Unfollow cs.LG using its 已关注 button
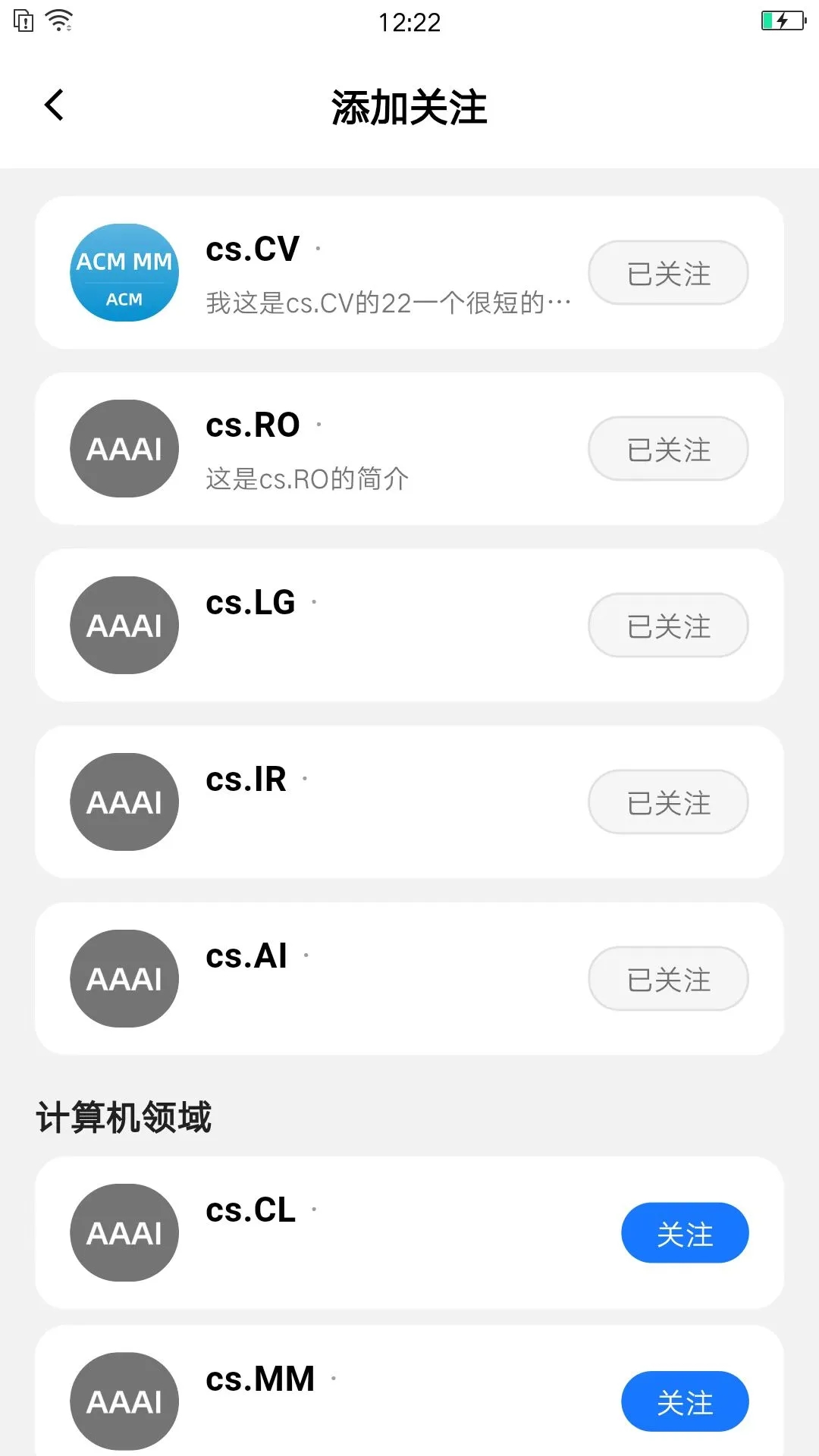This screenshot has width=819, height=1456. pyautogui.click(x=668, y=626)
